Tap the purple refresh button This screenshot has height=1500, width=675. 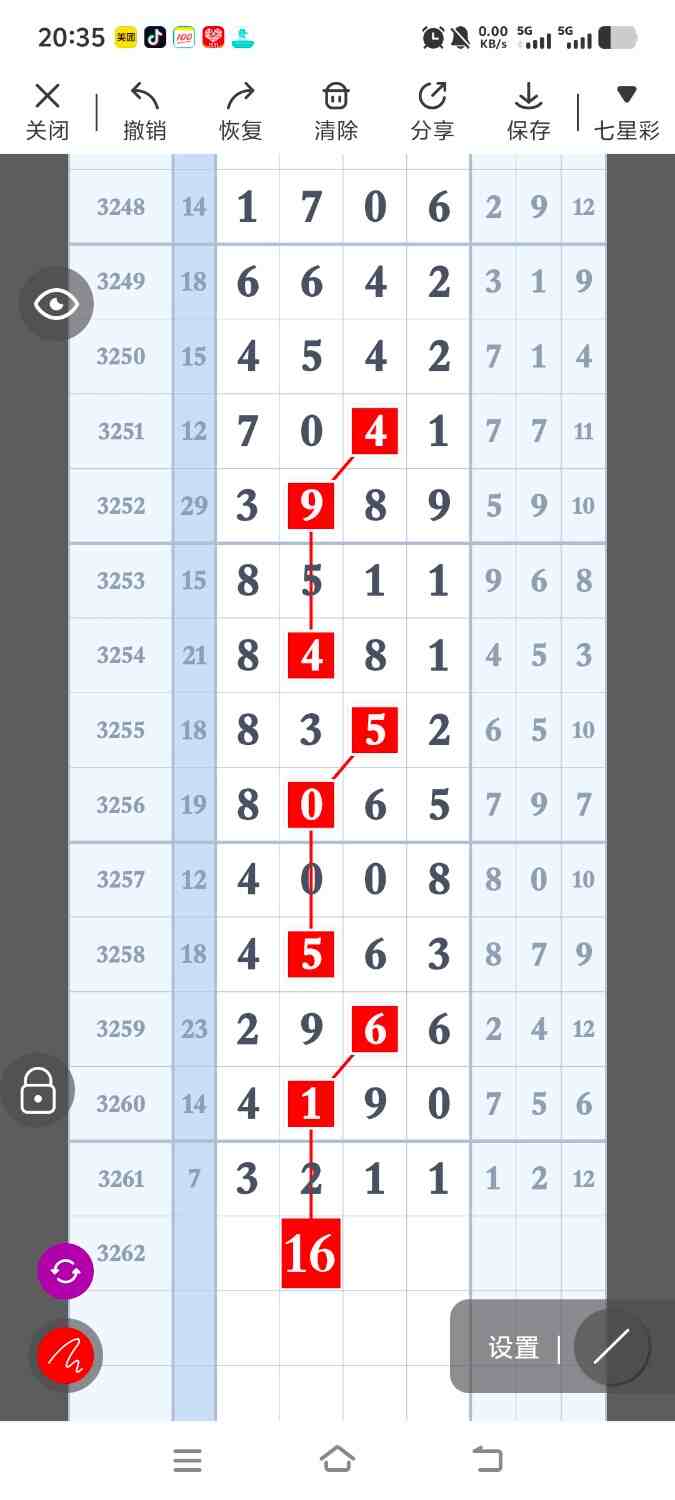click(x=65, y=1271)
